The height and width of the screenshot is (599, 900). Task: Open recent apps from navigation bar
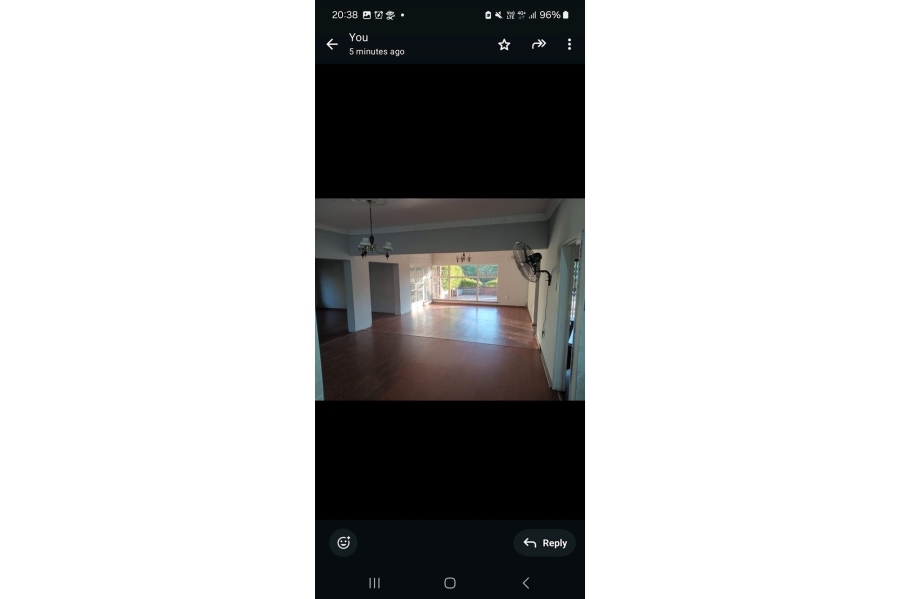374,583
